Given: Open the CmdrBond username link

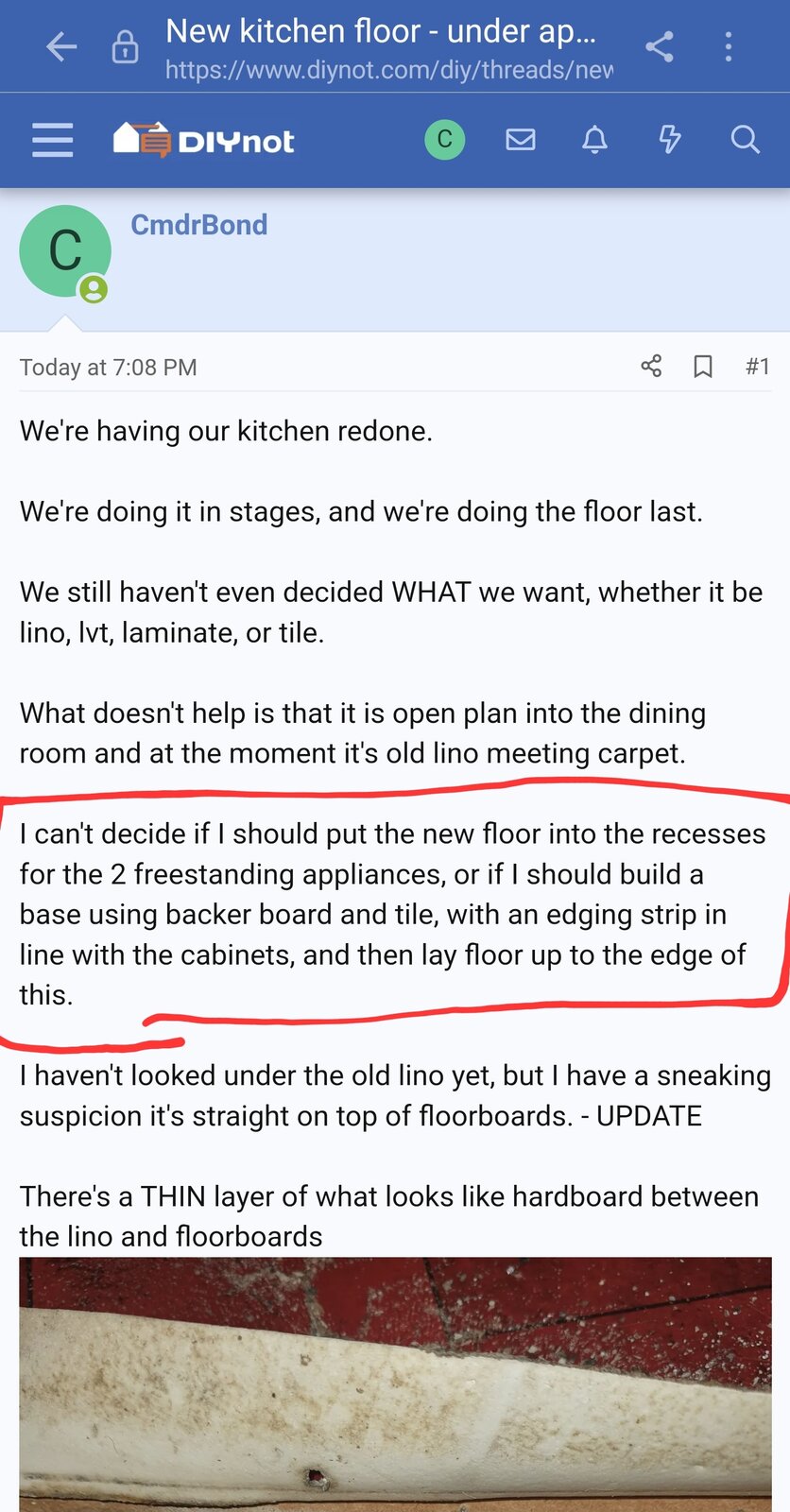Looking at the screenshot, I should 198,225.
